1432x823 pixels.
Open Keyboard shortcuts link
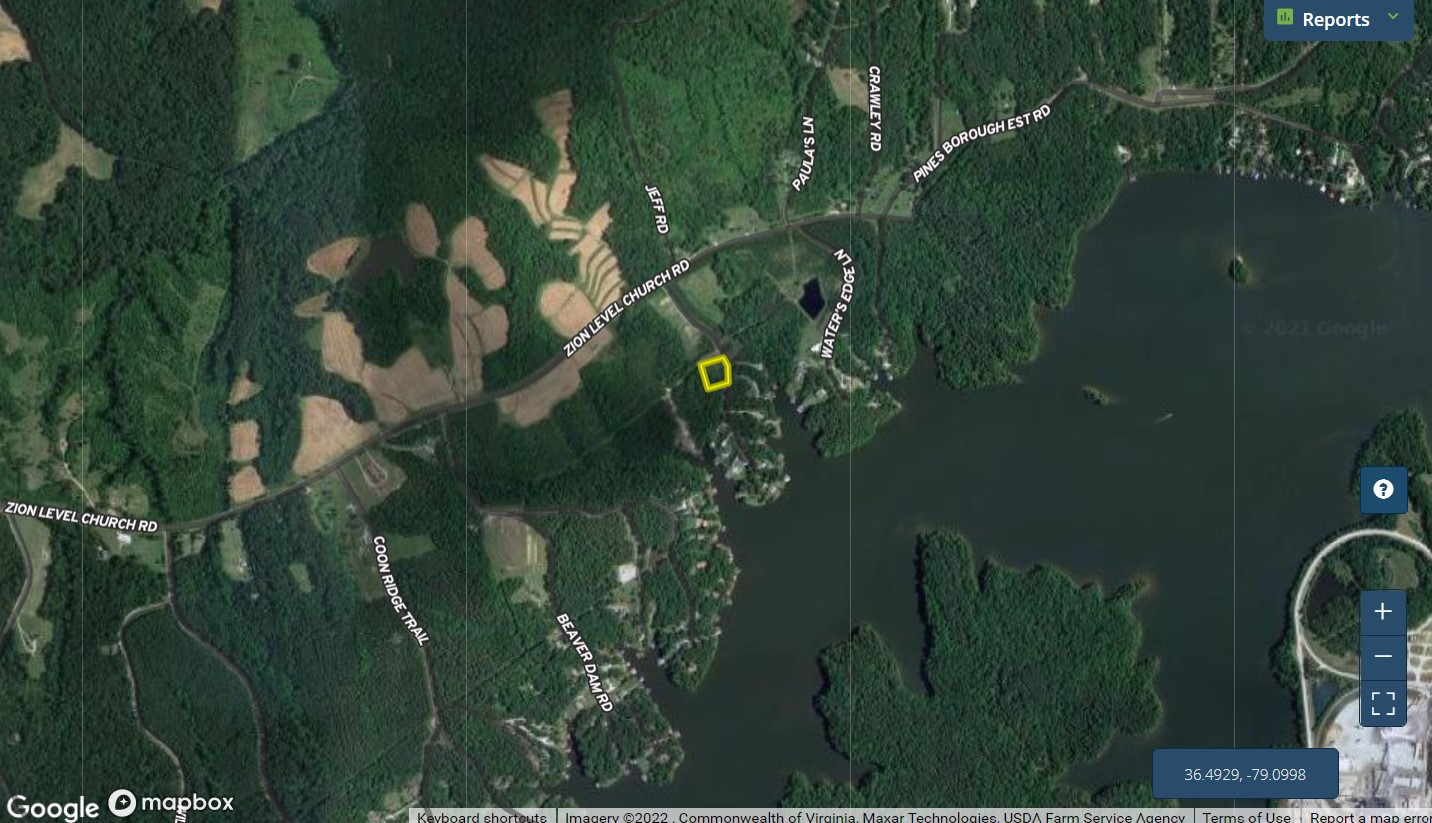[x=482, y=816]
